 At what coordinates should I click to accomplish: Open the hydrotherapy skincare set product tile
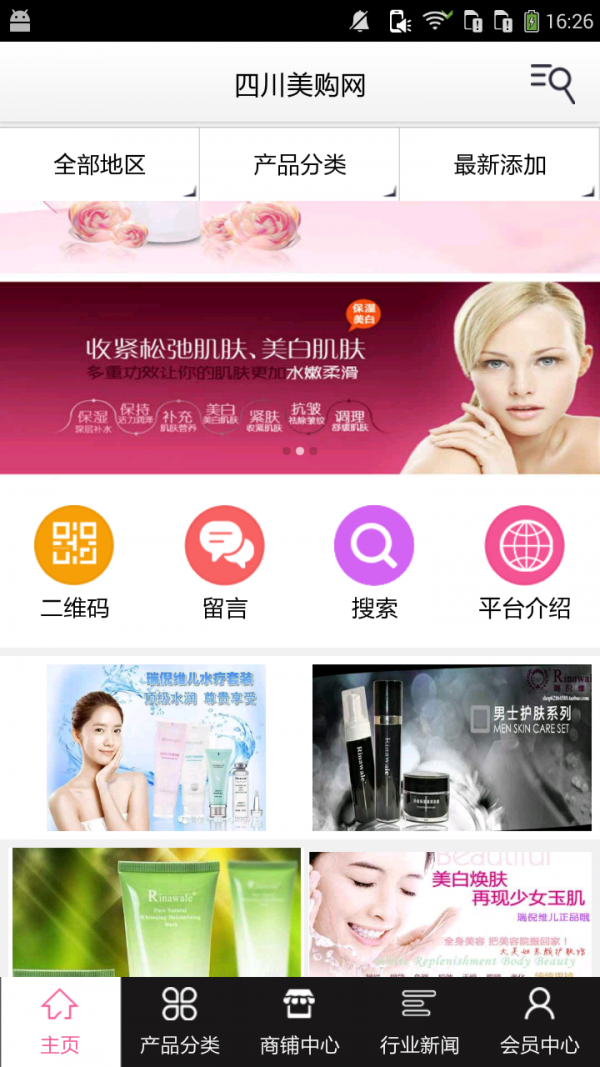(x=156, y=747)
